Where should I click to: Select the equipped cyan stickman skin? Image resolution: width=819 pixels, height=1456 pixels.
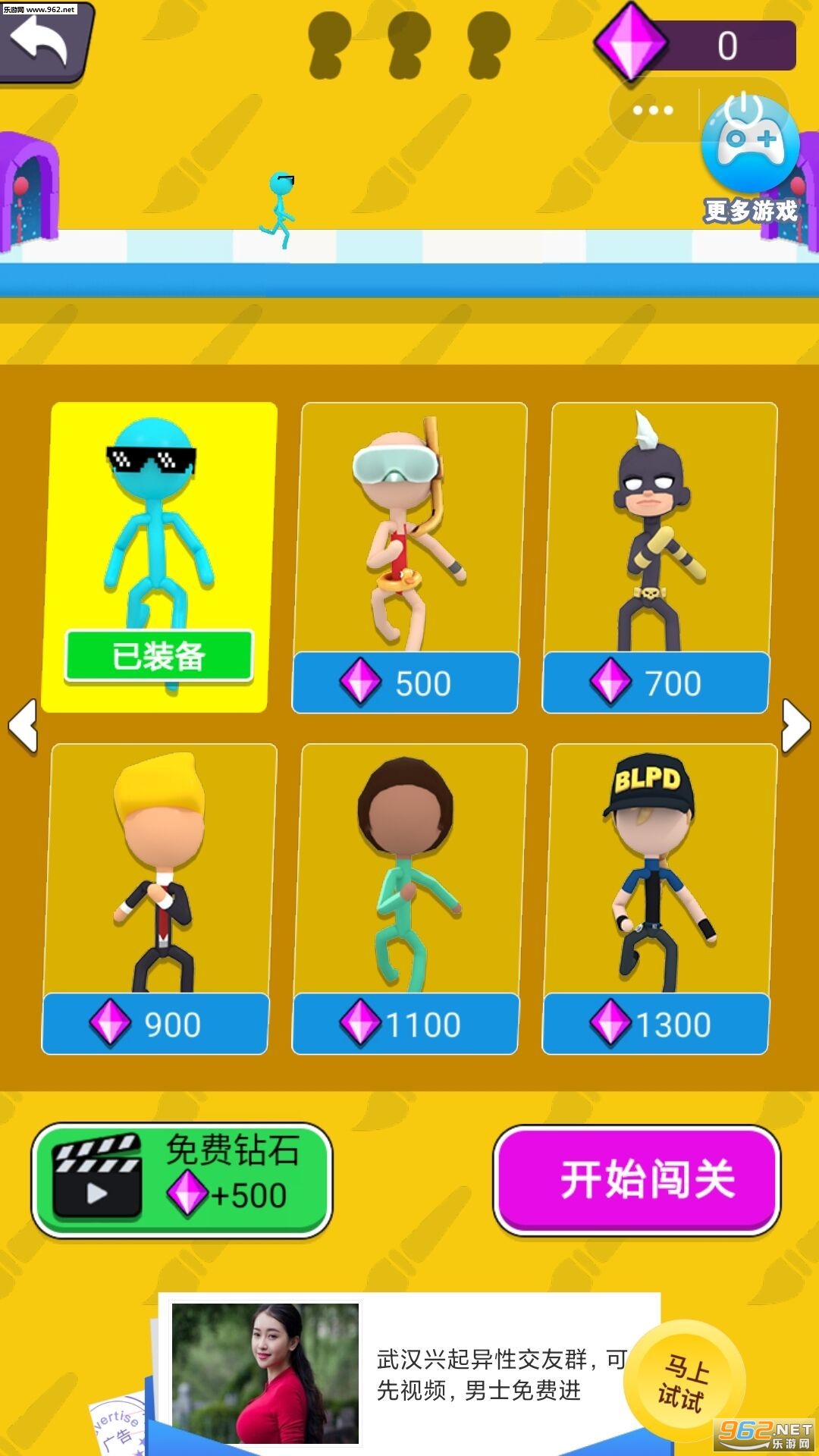(x=158, y=557)
